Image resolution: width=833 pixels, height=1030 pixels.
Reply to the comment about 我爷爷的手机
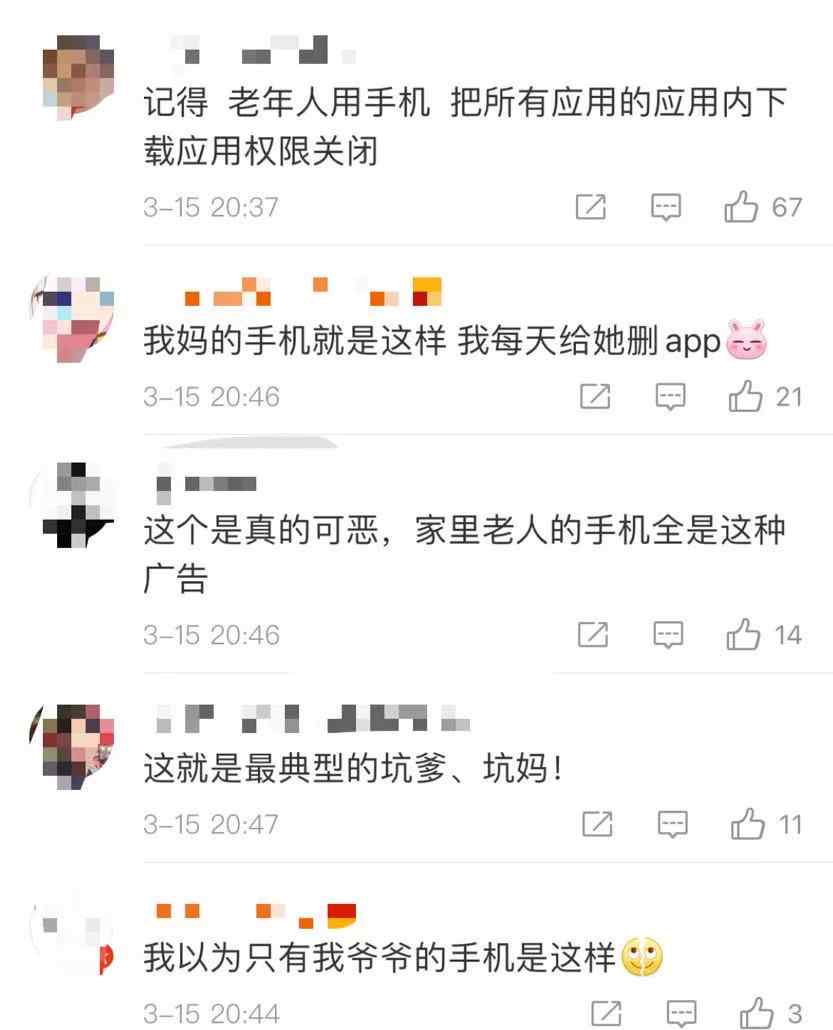(681, 1013)
